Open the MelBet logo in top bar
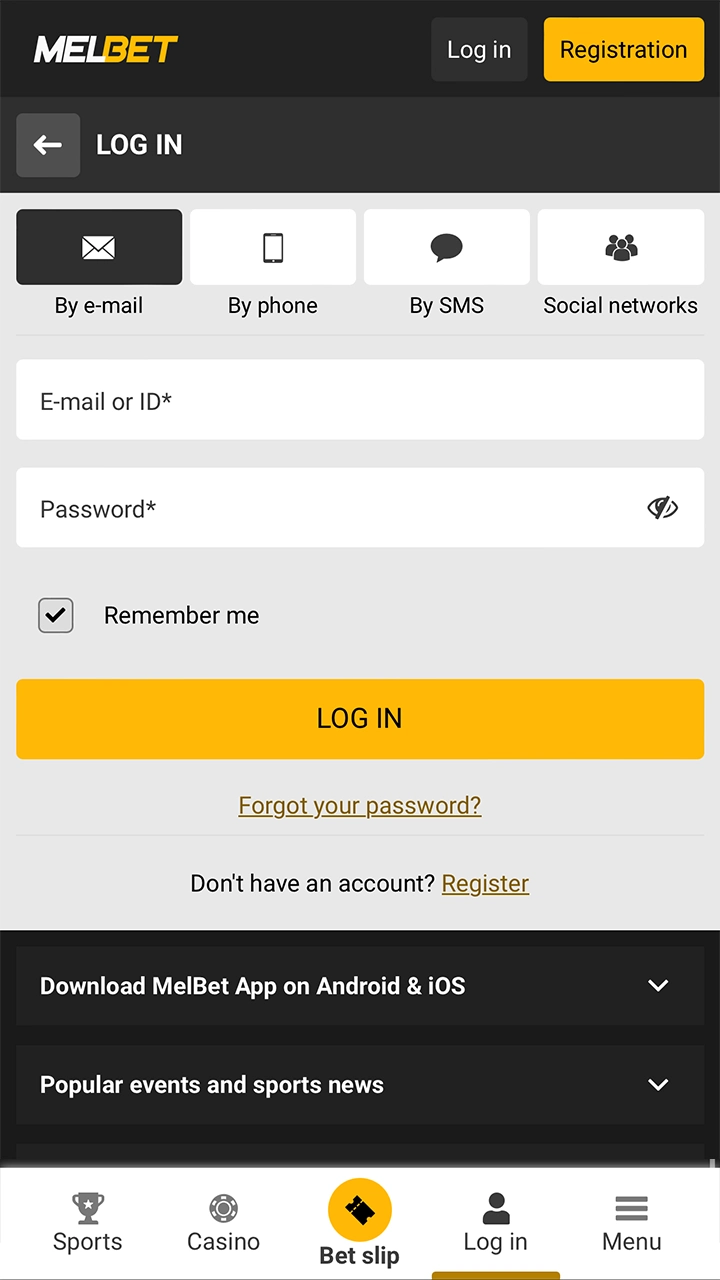The width and height of the screenshot is (720, 1280). [x=106, y=48]
